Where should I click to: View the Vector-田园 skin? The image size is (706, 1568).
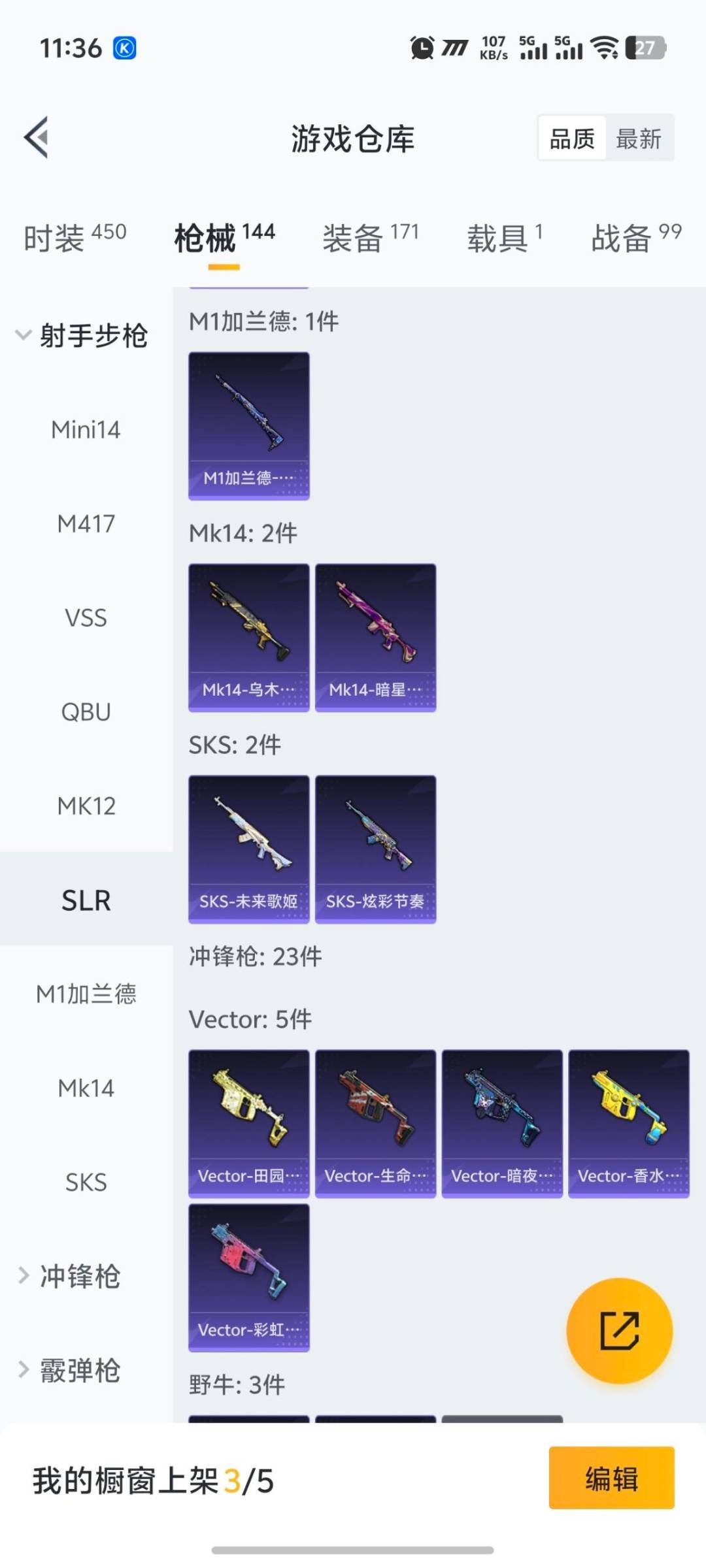pyautogui.click(x=248, y=1123)
